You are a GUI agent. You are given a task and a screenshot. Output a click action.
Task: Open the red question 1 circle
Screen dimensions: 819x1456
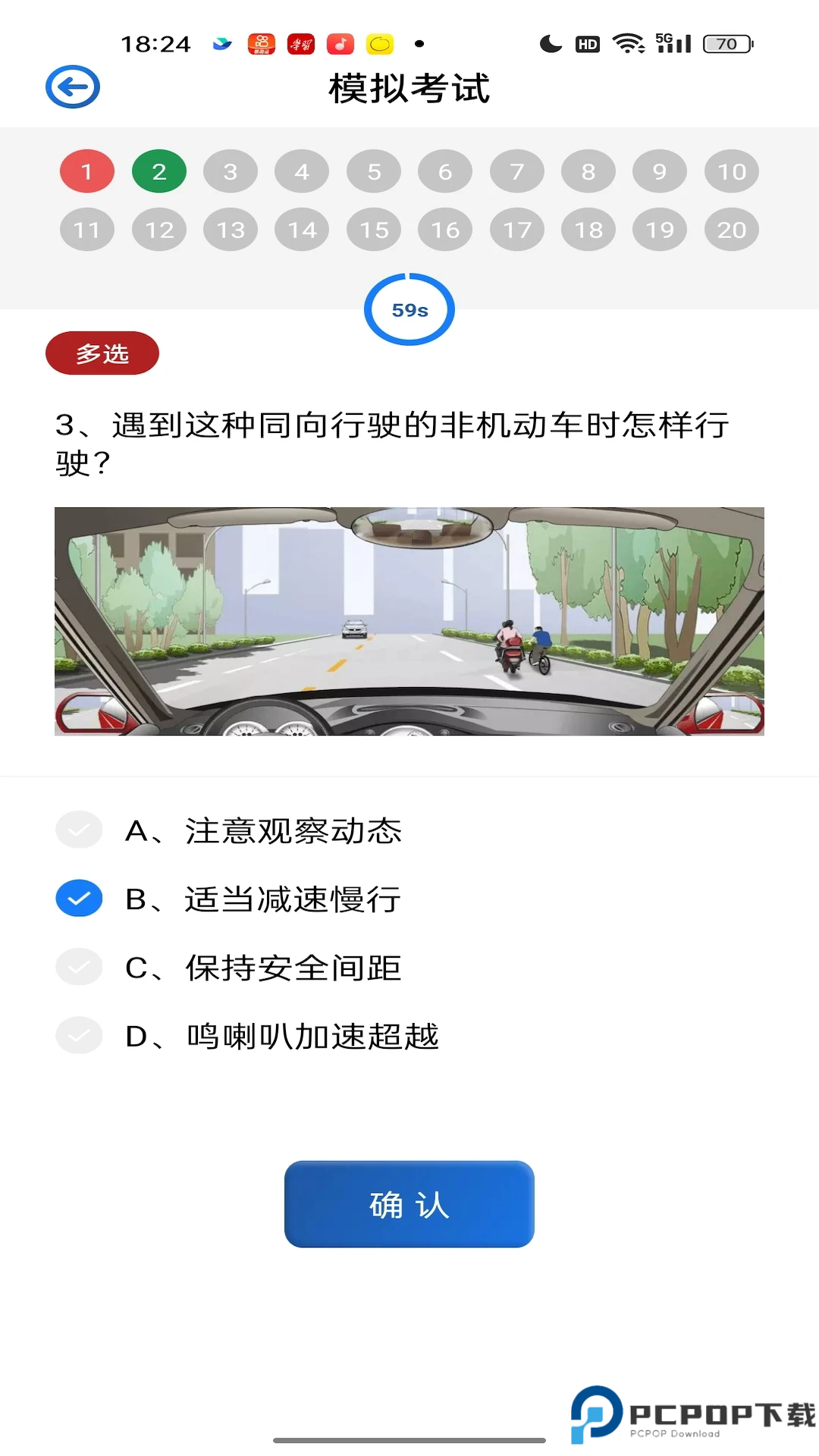point(86,171)
